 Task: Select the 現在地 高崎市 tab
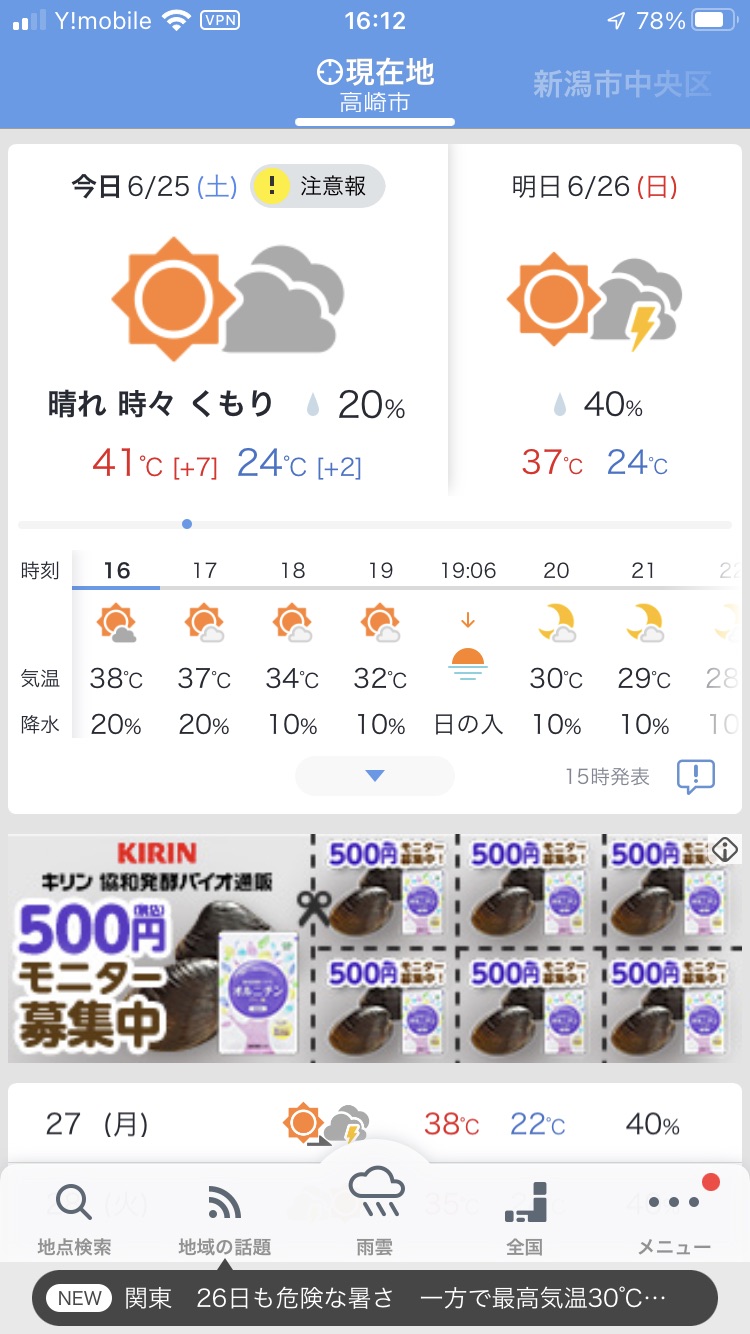[x=375, y=85]
